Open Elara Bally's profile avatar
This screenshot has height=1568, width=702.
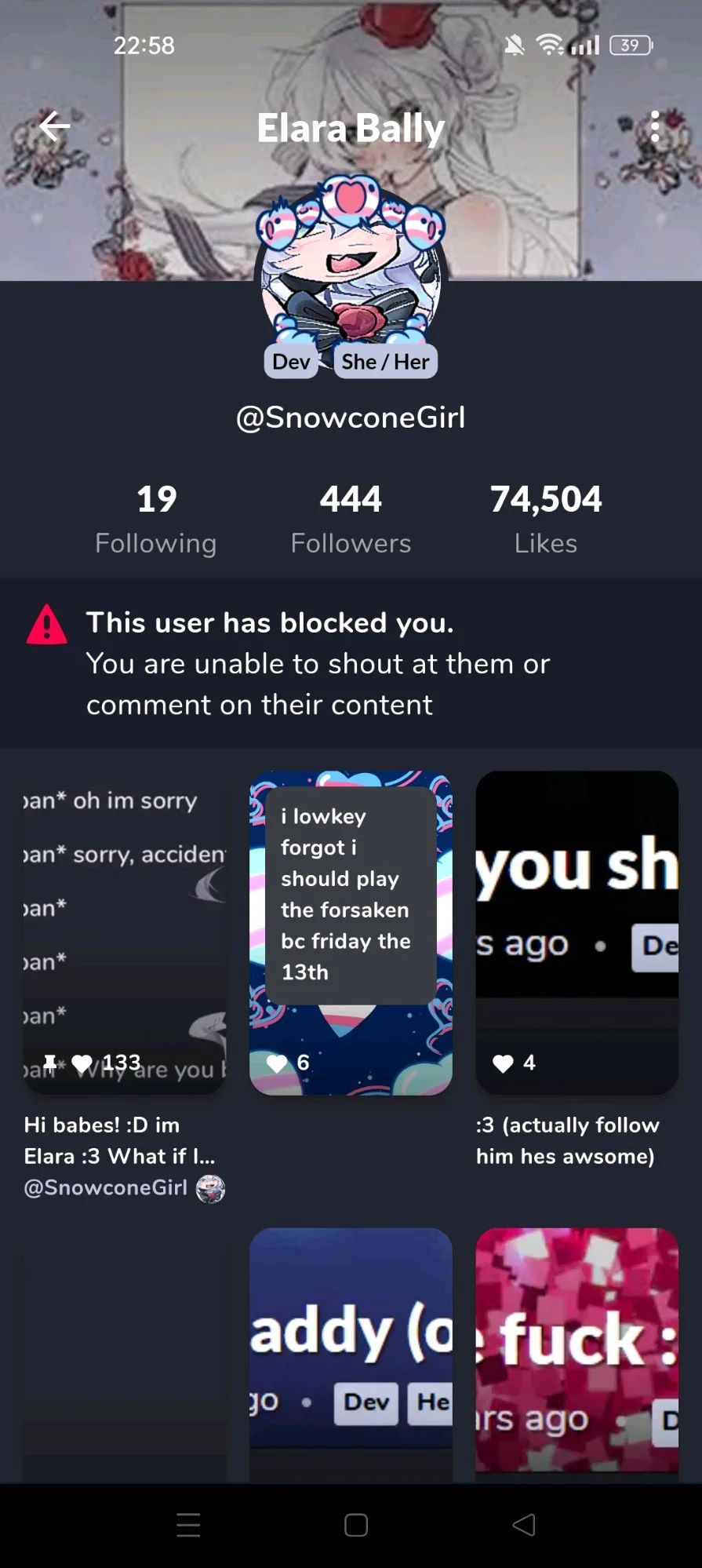tap(351, 271)
